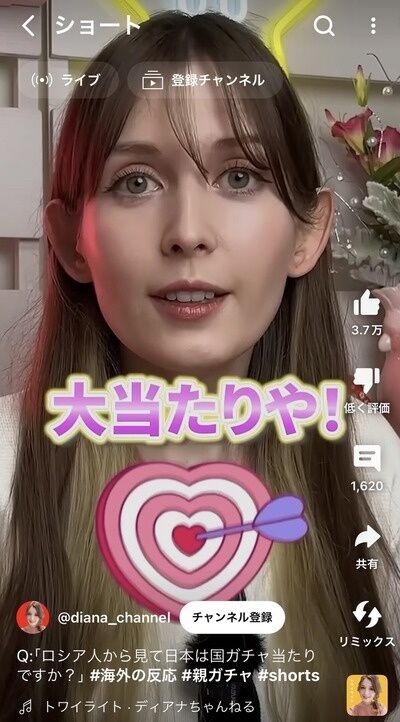This screenshot has width=400, height=722.
Task: Tap the thumbs-down 低く評価 icon
Action: [x=366, y=382]
